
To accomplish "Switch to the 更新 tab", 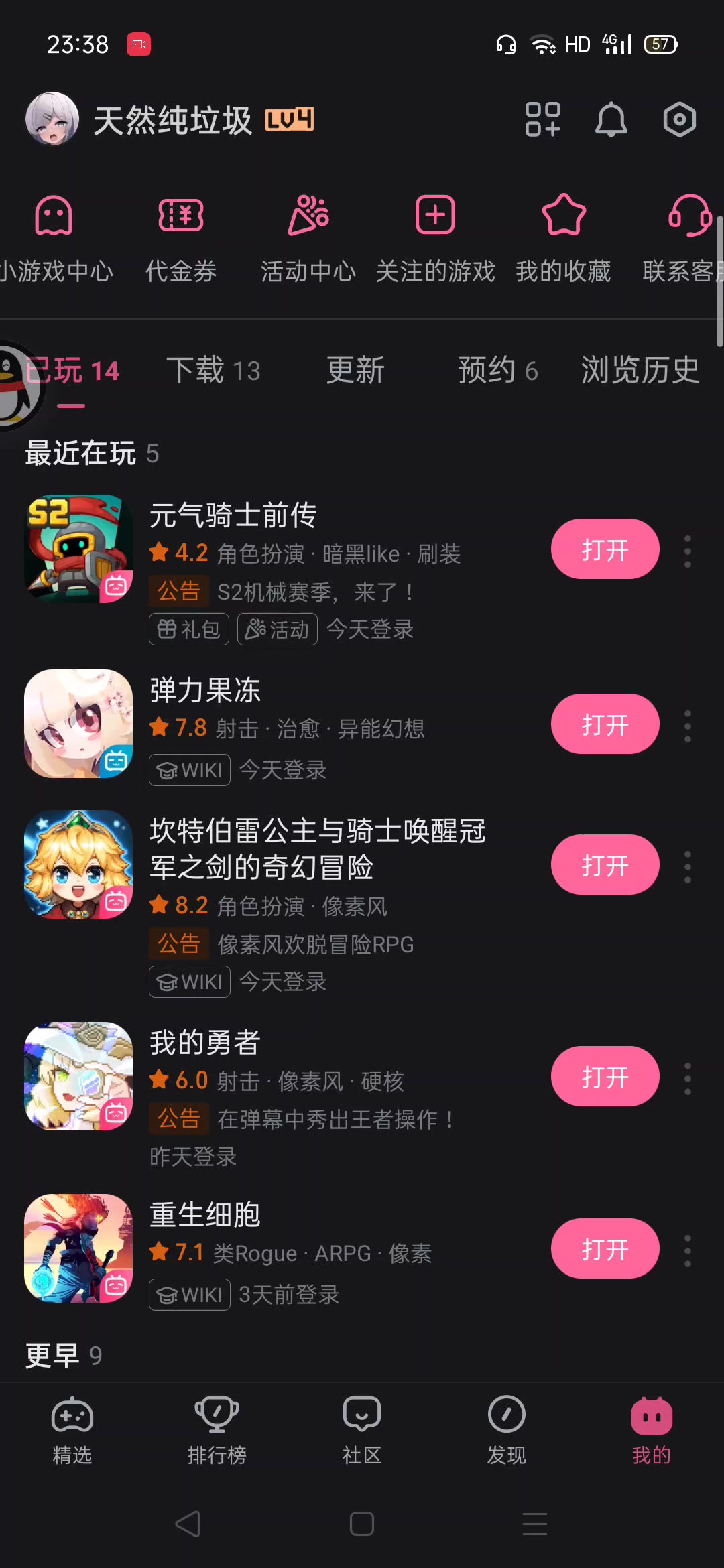I will (x=355, y=371).
